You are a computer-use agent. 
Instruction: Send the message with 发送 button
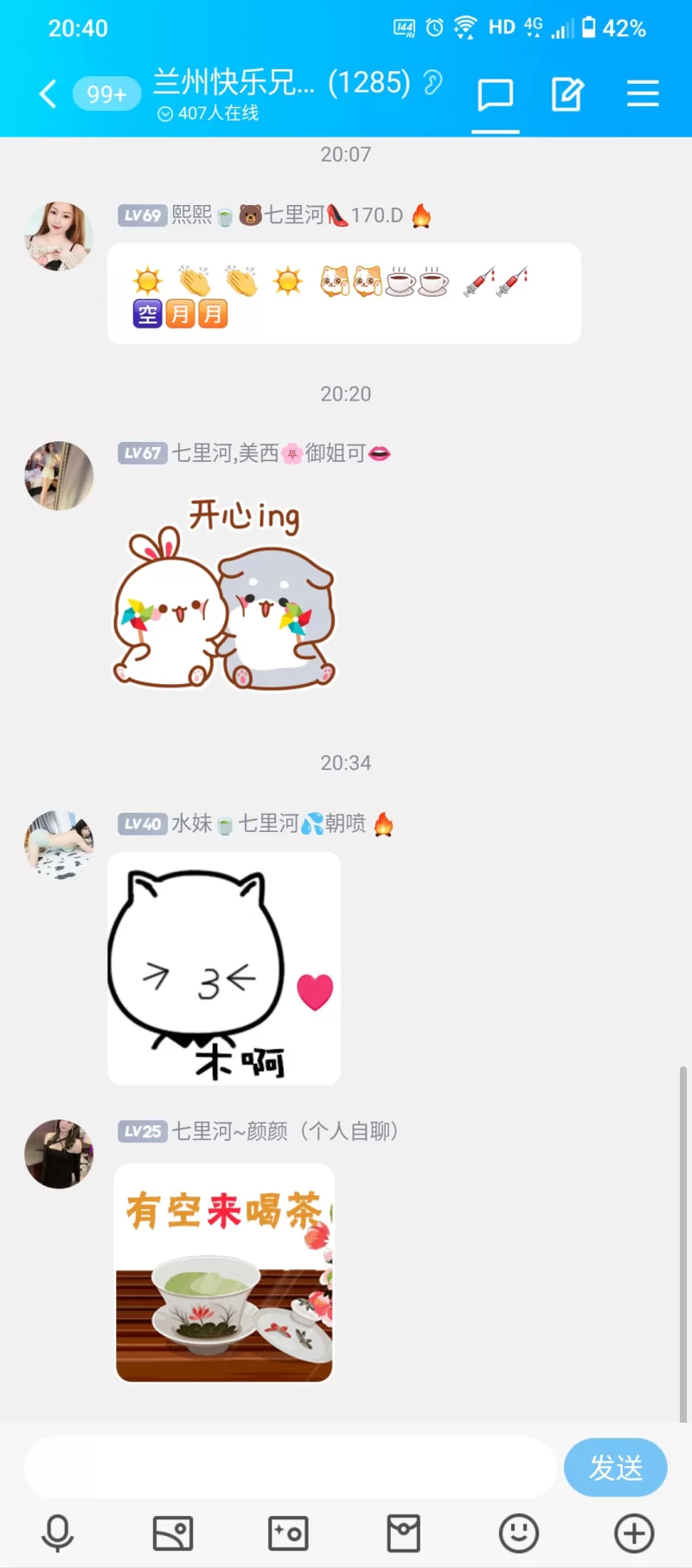coord(615,1468)
